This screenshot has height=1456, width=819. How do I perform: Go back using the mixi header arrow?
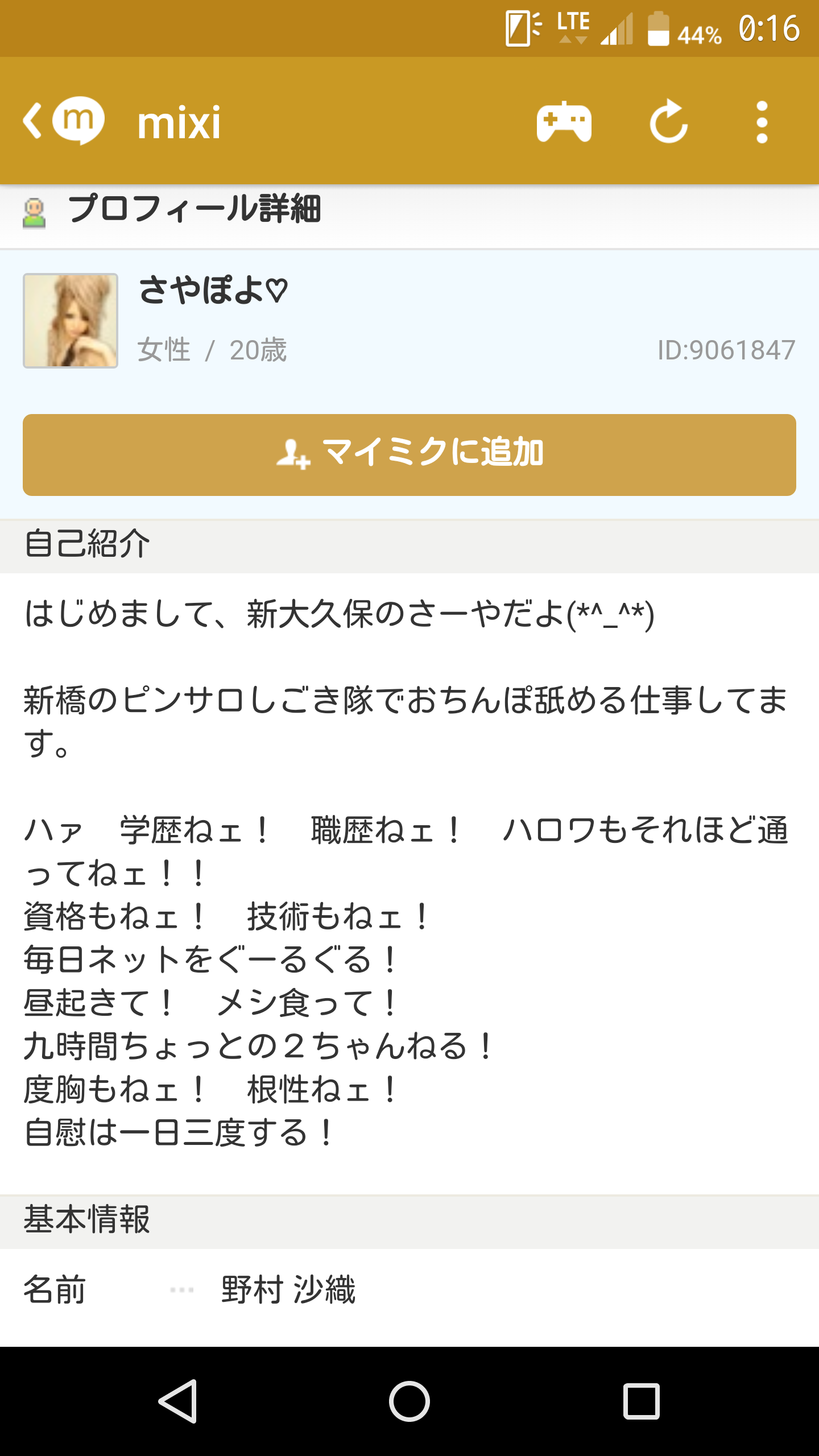[x=34, y=121]
